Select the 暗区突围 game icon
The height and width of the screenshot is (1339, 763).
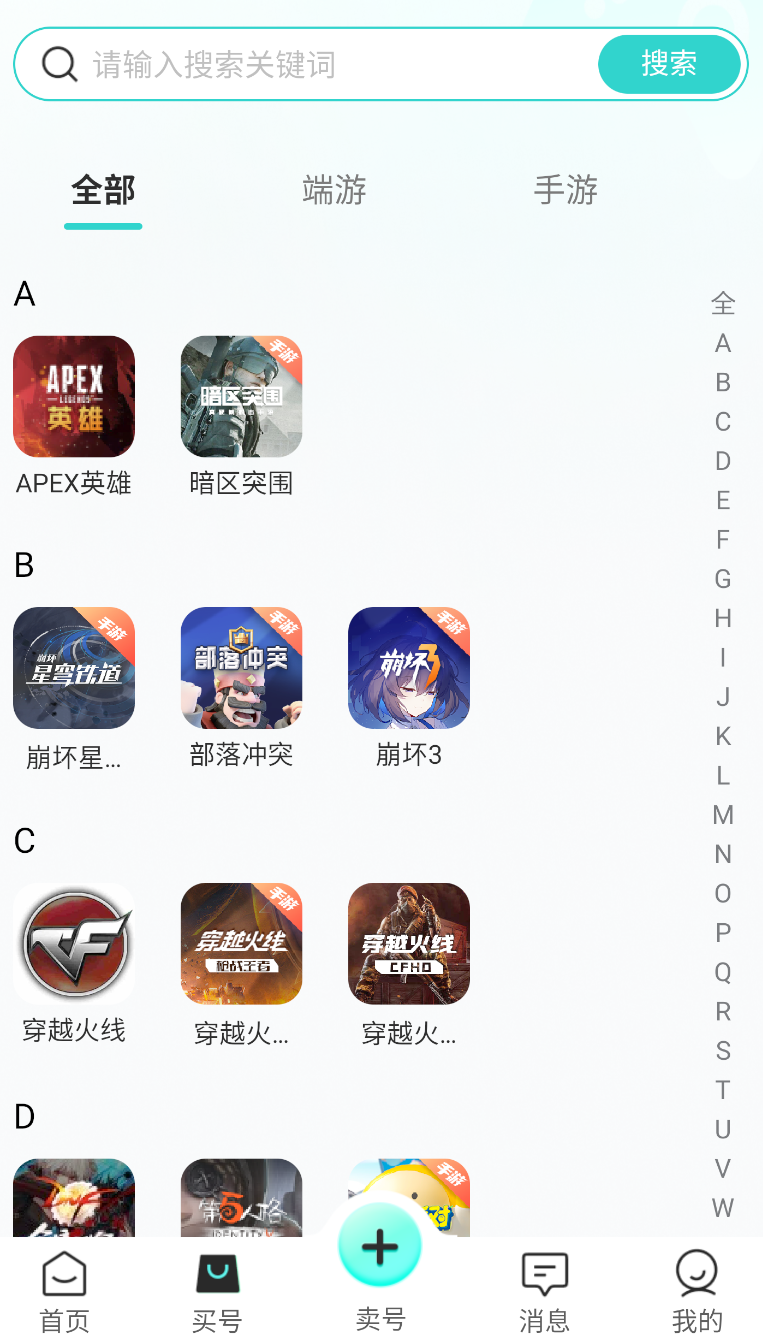point(241,396)
